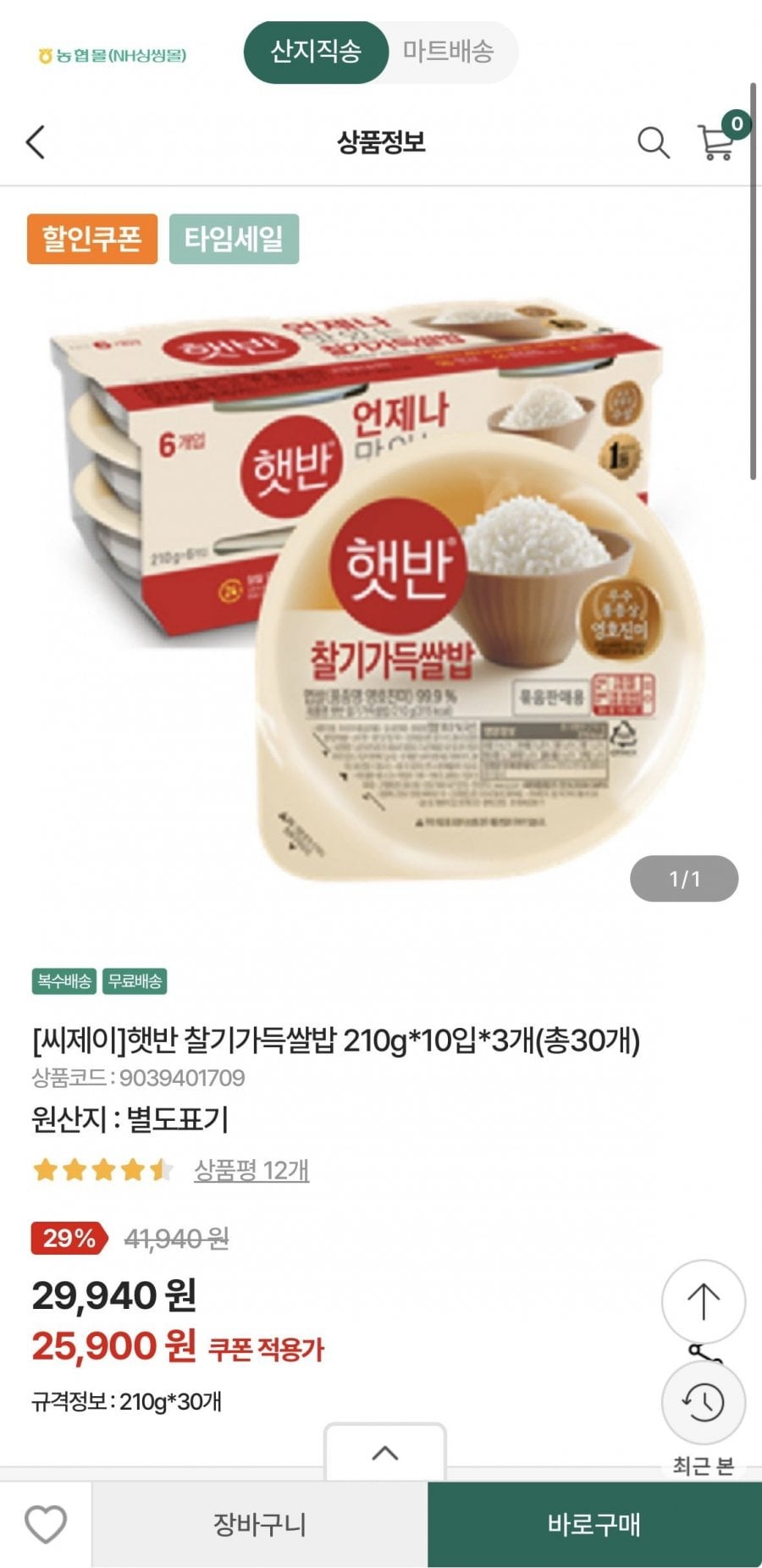This screenshot has height=1568, width=762.
Task: Open the 상품평 12개 reviews link
Action: pyautogui.click(x=251, y=1170)
